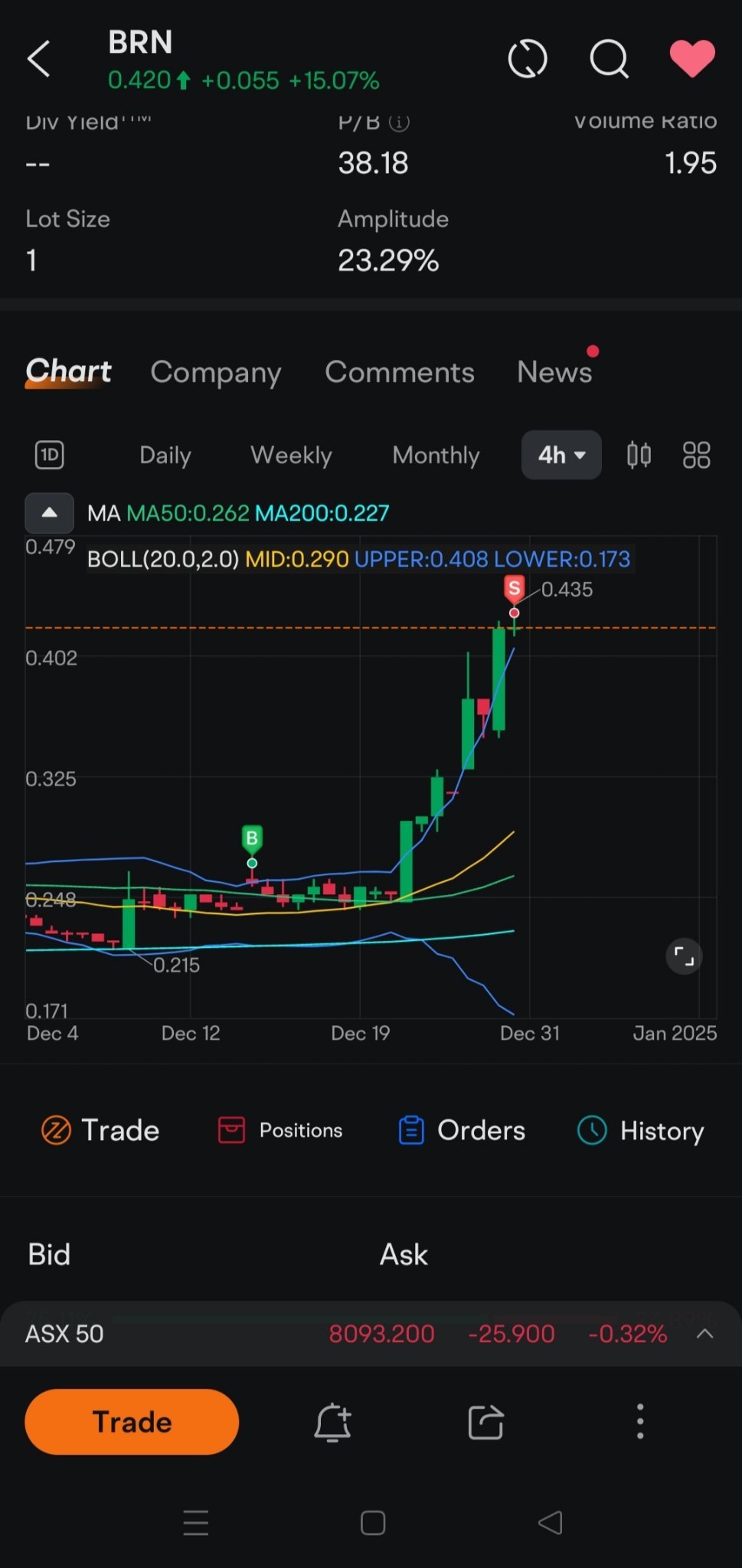
Task: Switch chart to Weekly interval
Action: pyautogui.click(x=292, y=455)
